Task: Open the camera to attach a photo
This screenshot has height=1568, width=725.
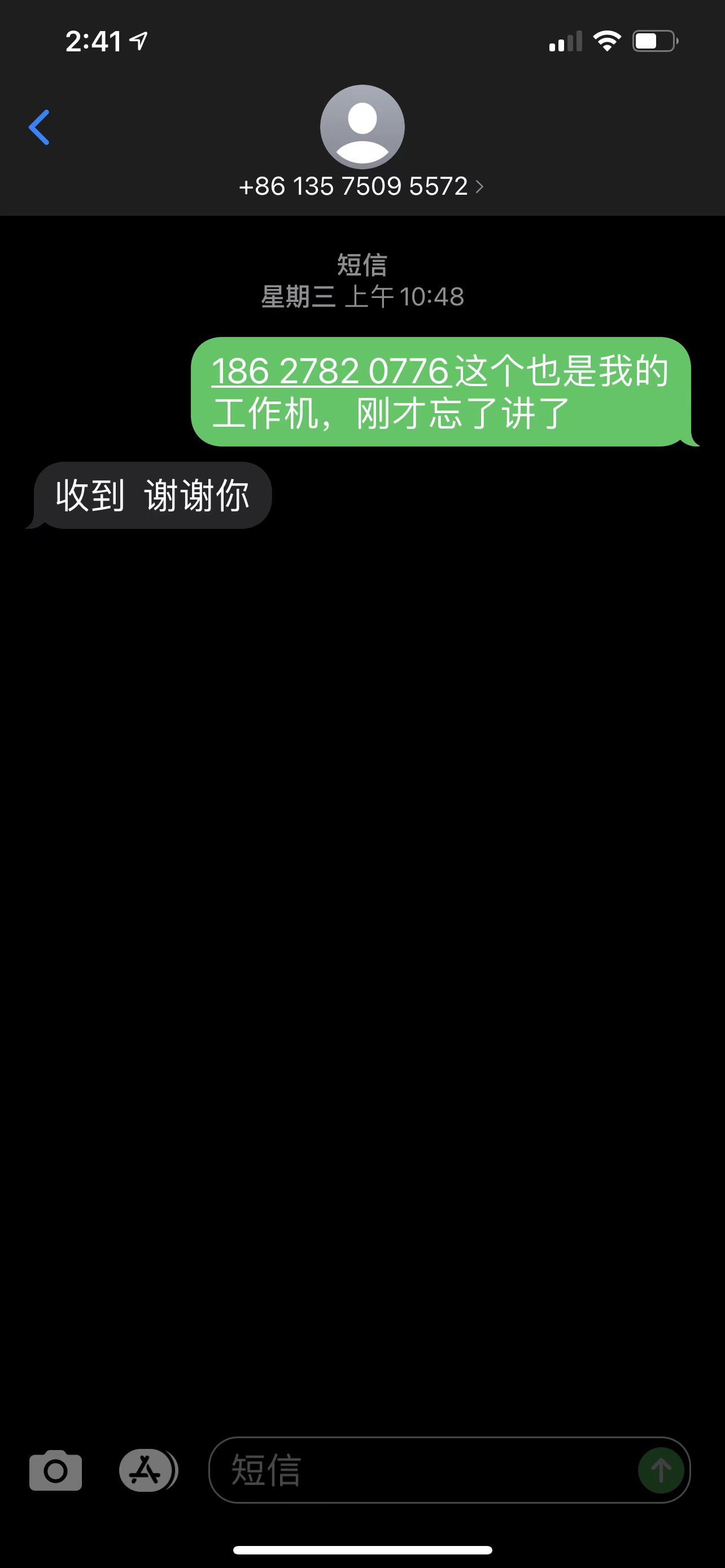Action: click(x=55, y=1470)
